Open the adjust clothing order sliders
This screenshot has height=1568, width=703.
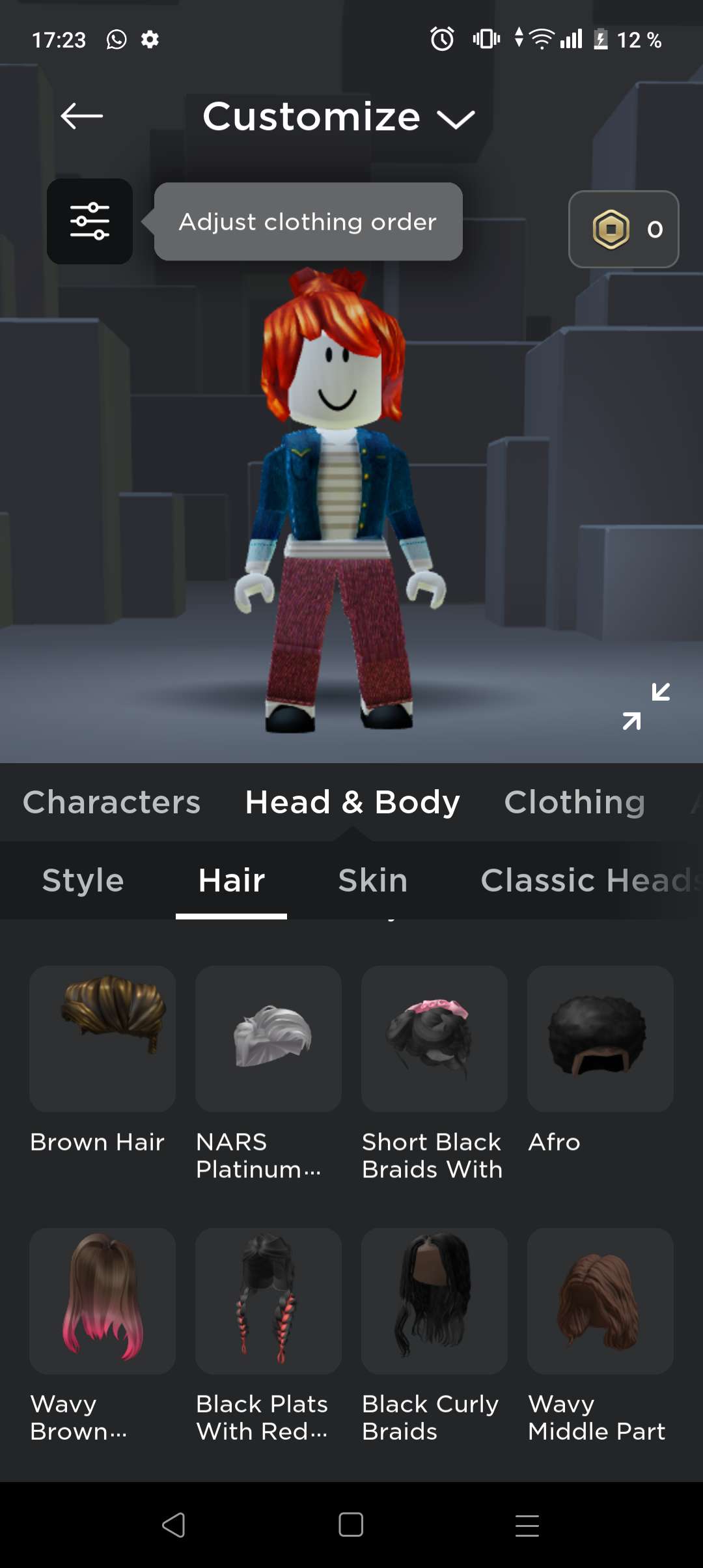90,221
